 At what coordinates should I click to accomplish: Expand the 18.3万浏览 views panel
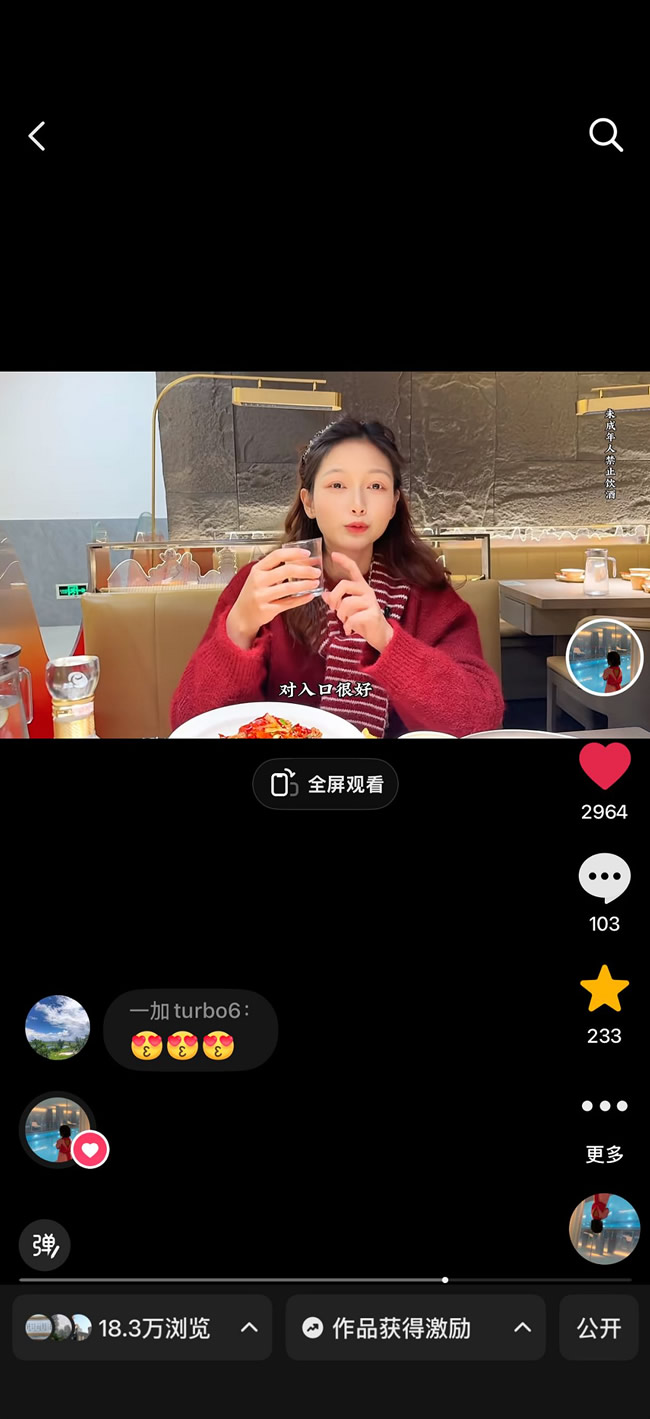click(x=142, y=1328)
